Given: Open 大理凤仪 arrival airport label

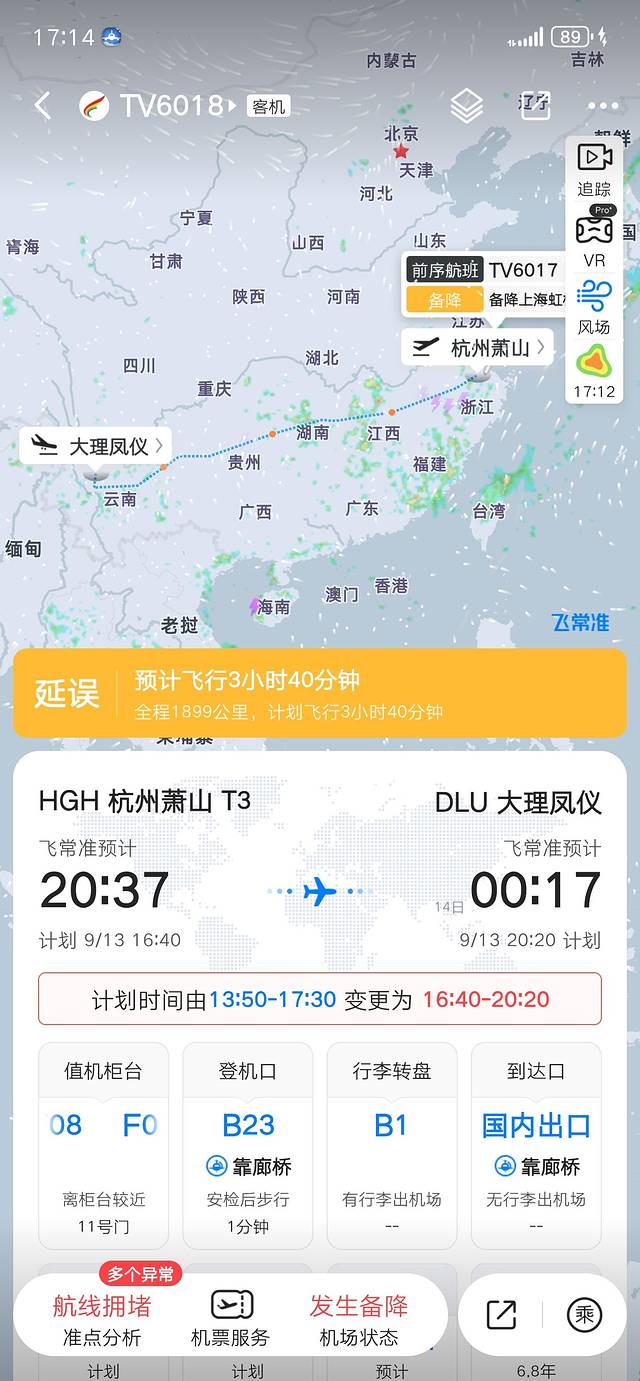Looking at the screenshot, I should pyautogui.click(x=96, y=446).
